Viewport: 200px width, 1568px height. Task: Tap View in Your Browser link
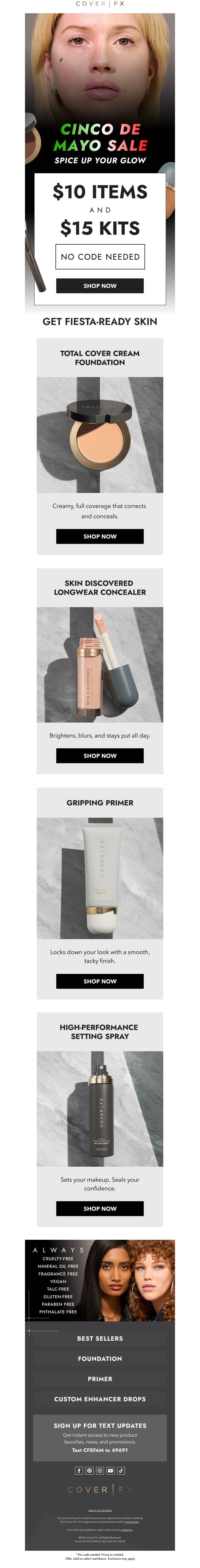[x=100, y=1510]
